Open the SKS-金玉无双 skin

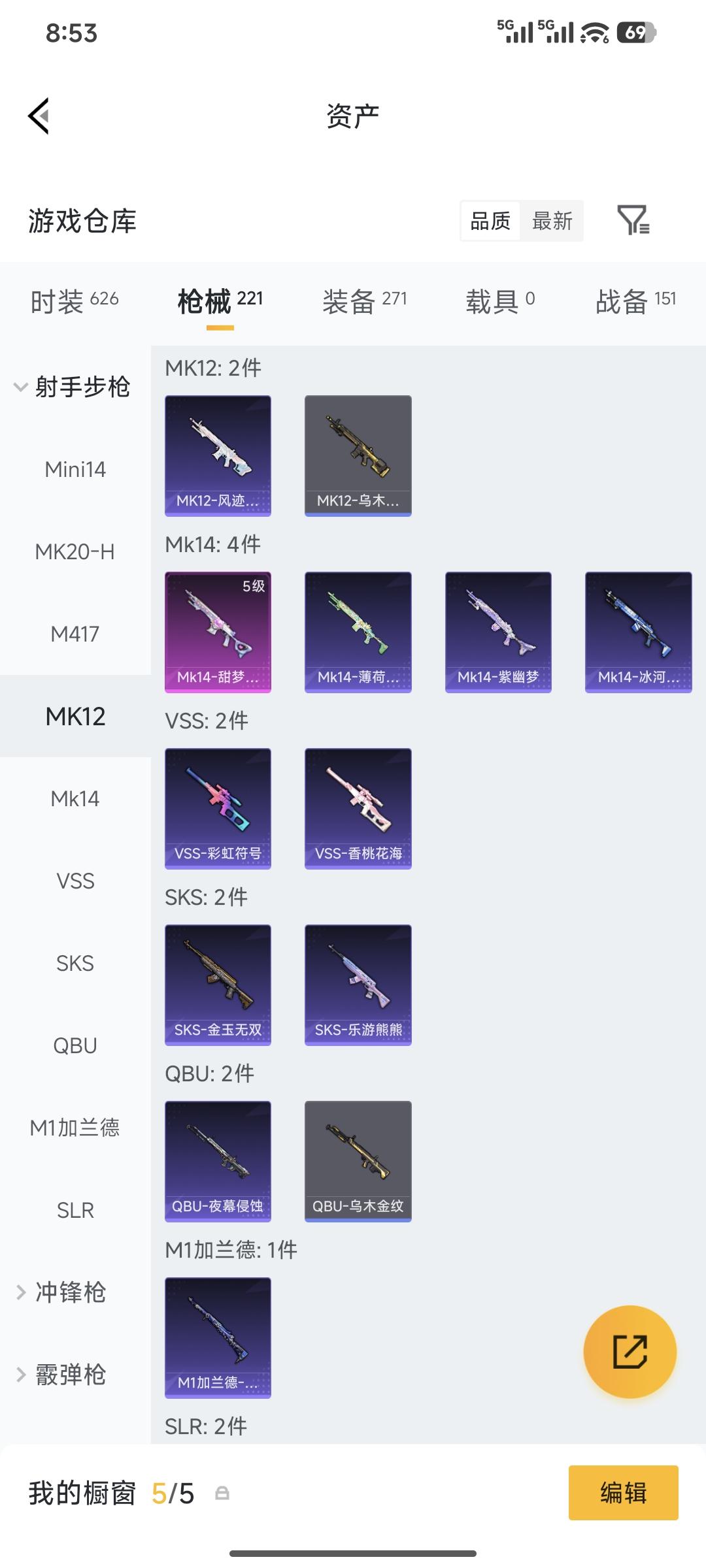click(x=218, y=985)
